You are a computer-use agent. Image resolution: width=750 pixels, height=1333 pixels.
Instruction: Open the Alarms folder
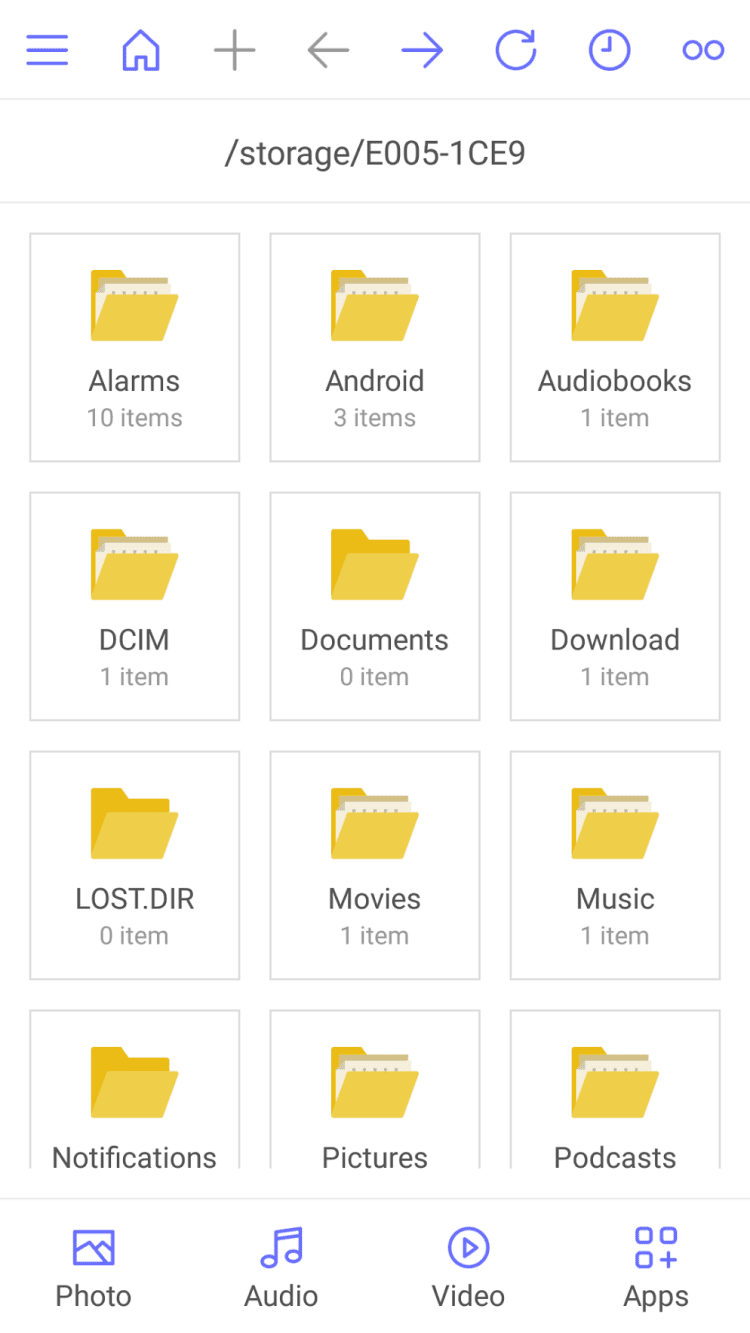(135, 347)
